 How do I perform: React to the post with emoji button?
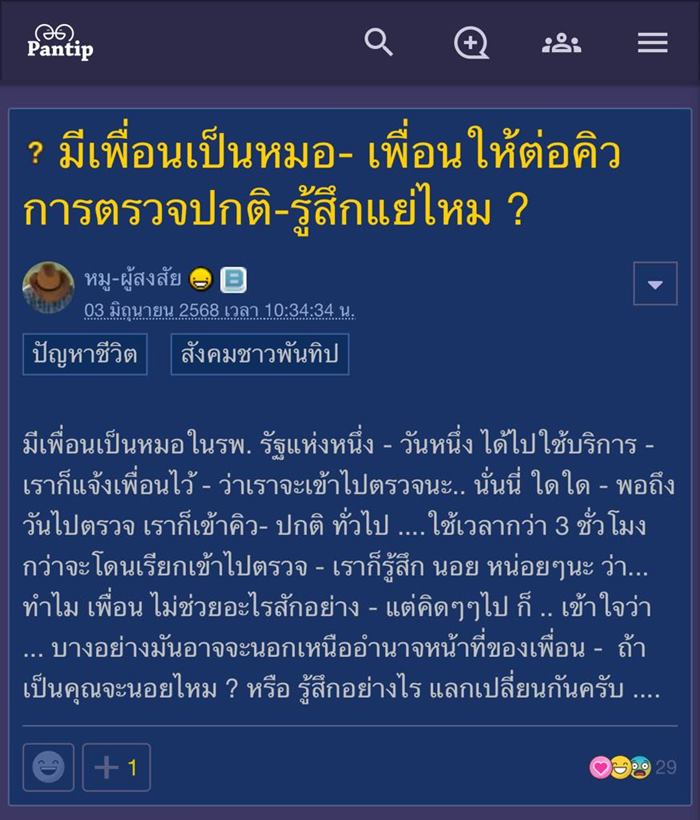point(49,767)
